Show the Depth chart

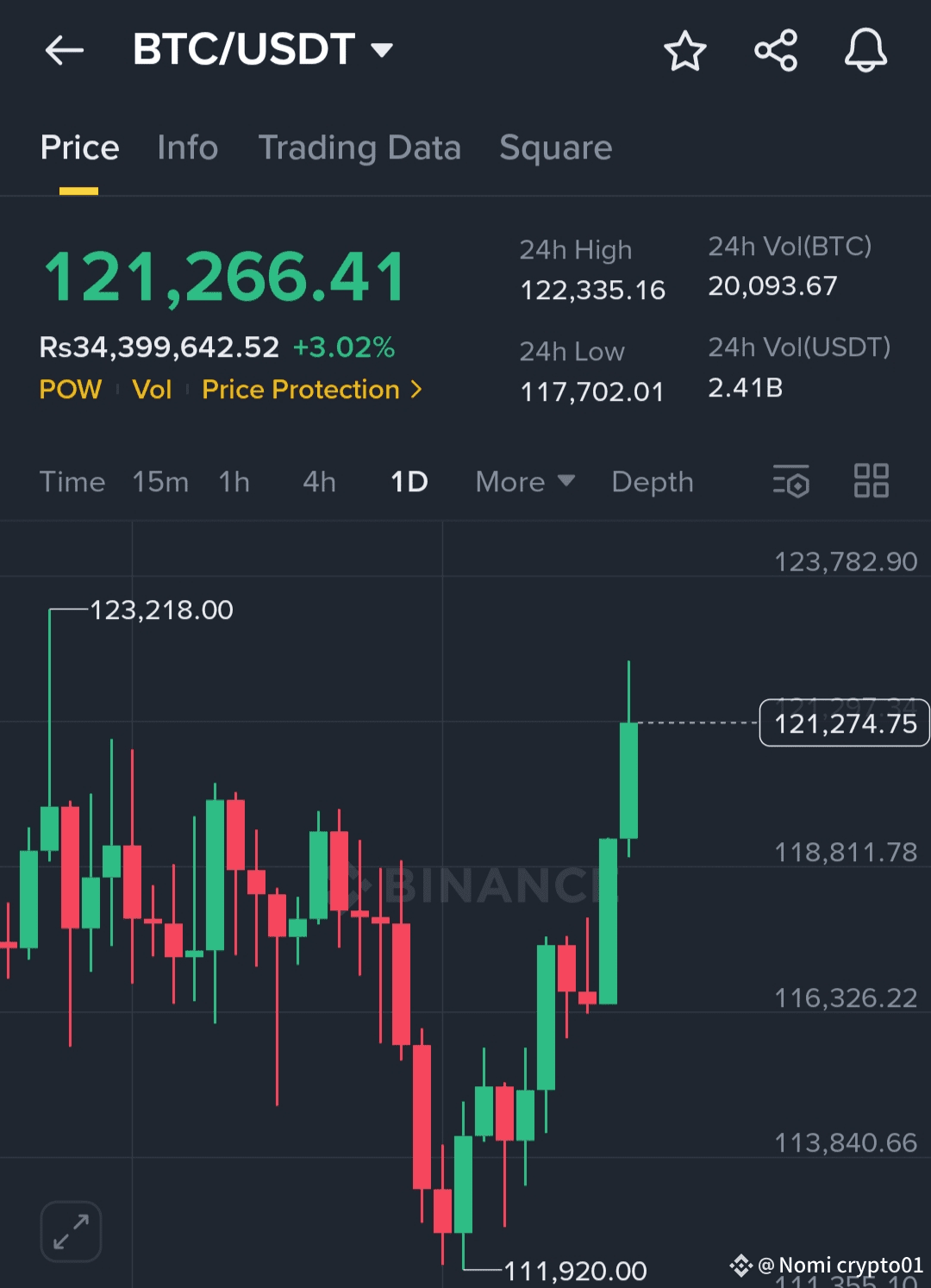click(653, 482)
